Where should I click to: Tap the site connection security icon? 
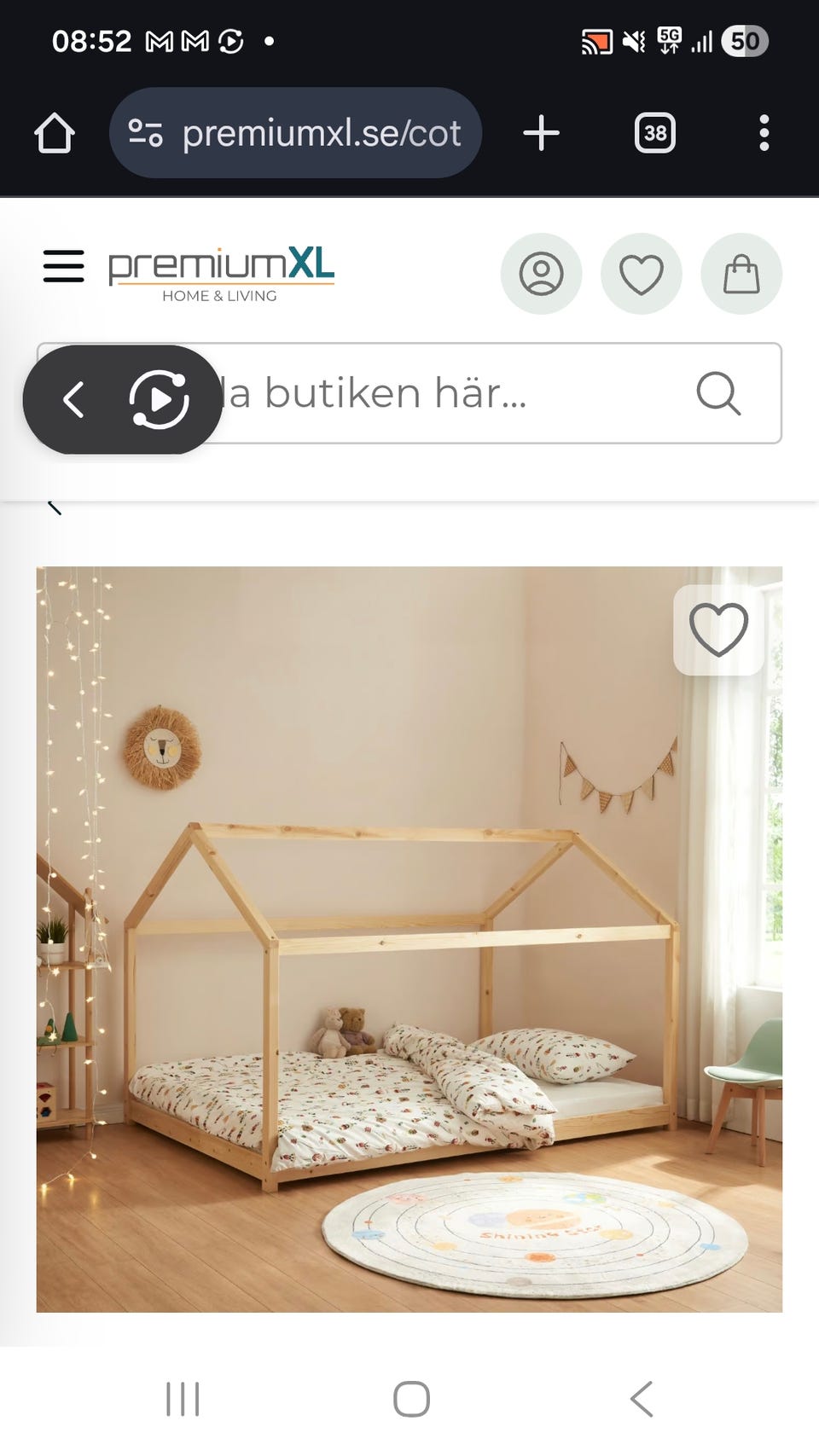point(145,133)
